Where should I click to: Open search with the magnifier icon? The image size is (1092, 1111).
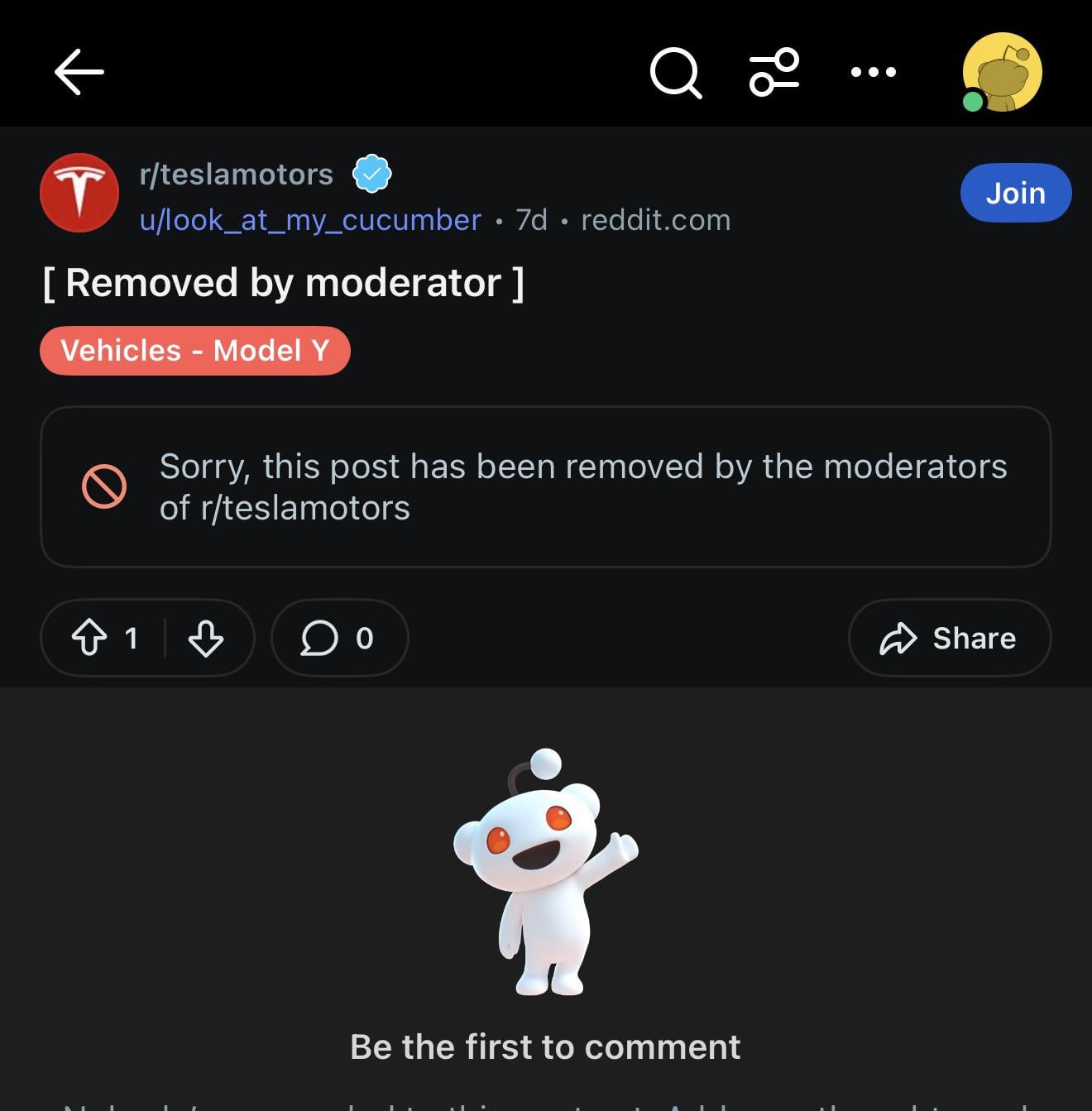point(675,73)
